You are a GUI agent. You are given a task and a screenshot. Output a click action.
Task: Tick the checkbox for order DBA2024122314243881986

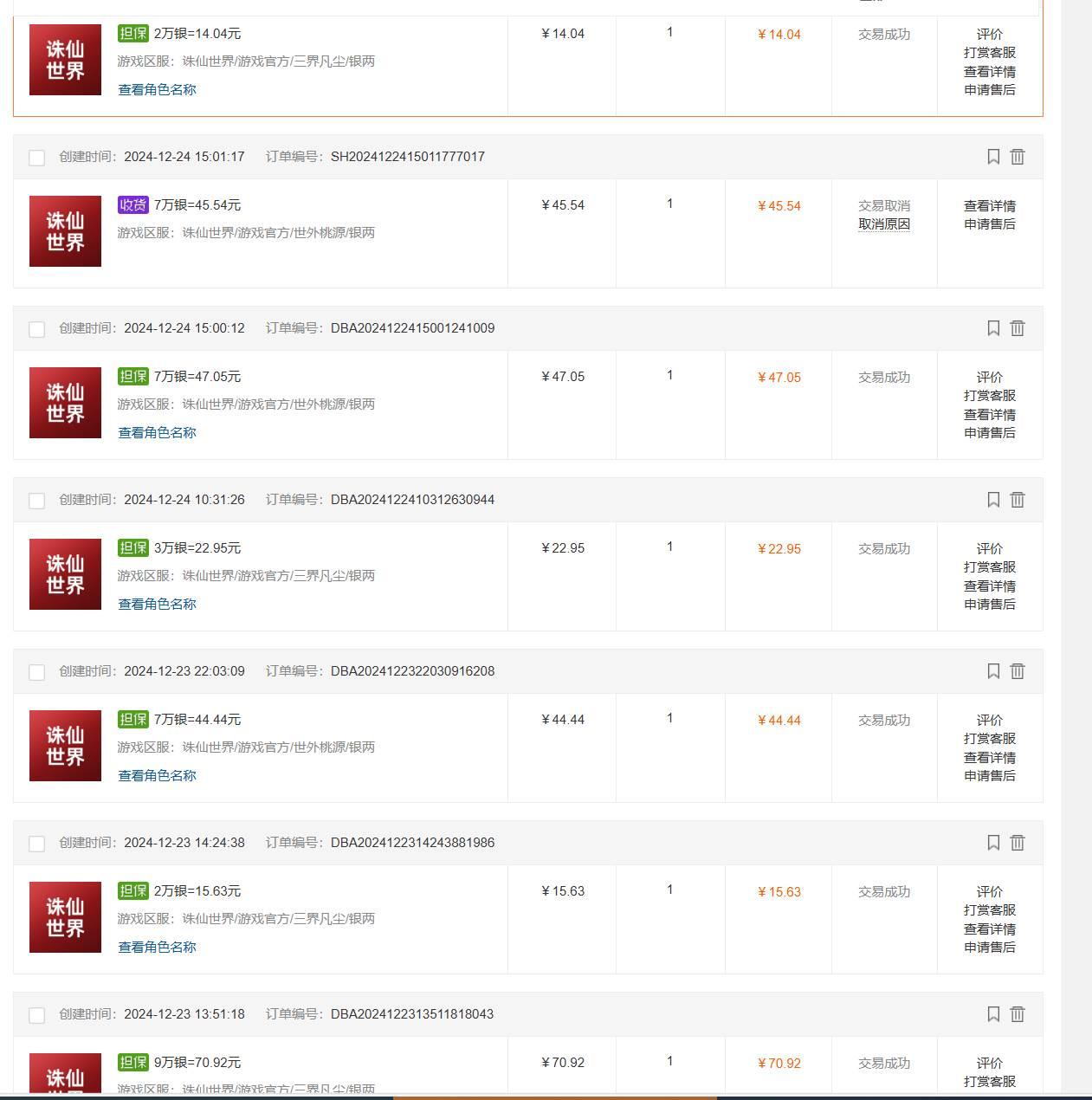(x=36, y=844)
